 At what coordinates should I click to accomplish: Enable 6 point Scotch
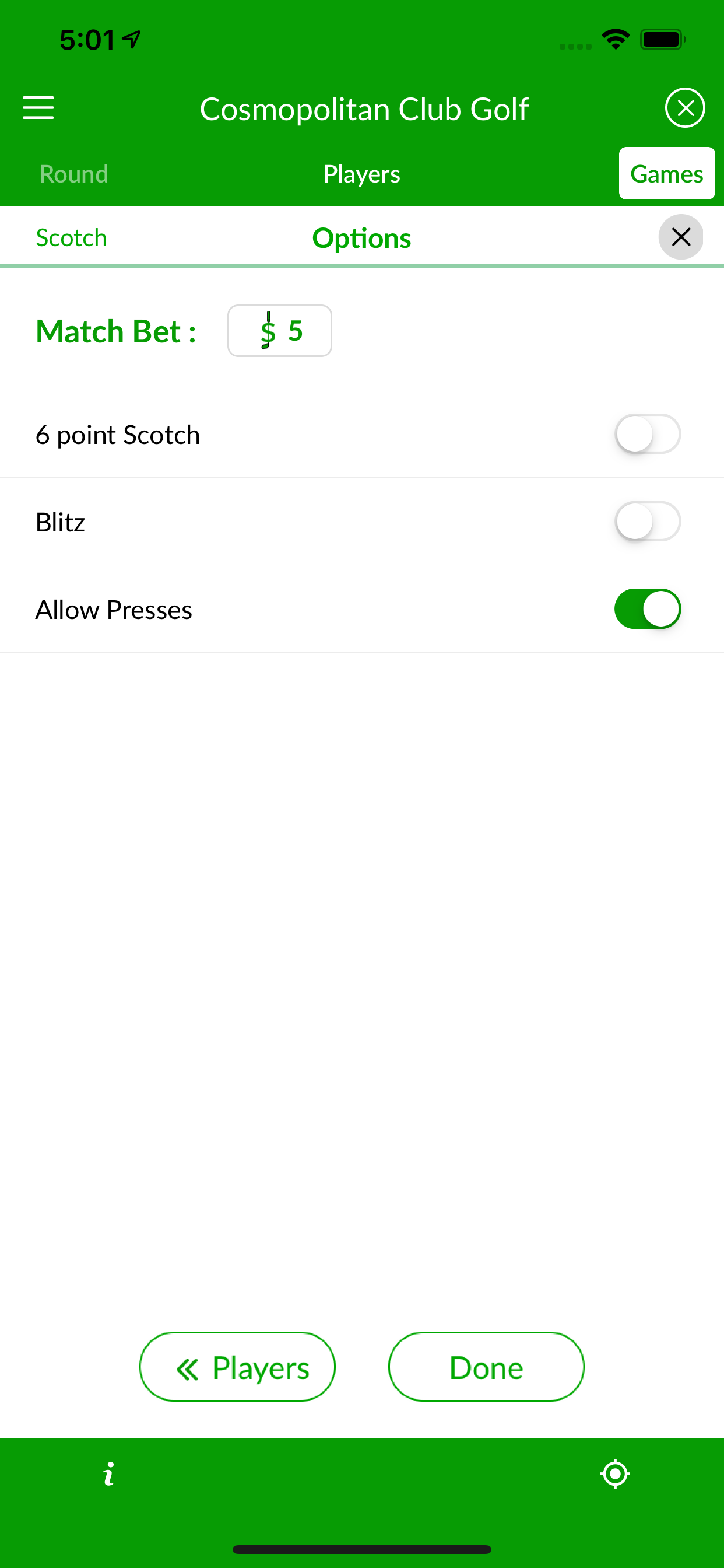coord(646,434)
